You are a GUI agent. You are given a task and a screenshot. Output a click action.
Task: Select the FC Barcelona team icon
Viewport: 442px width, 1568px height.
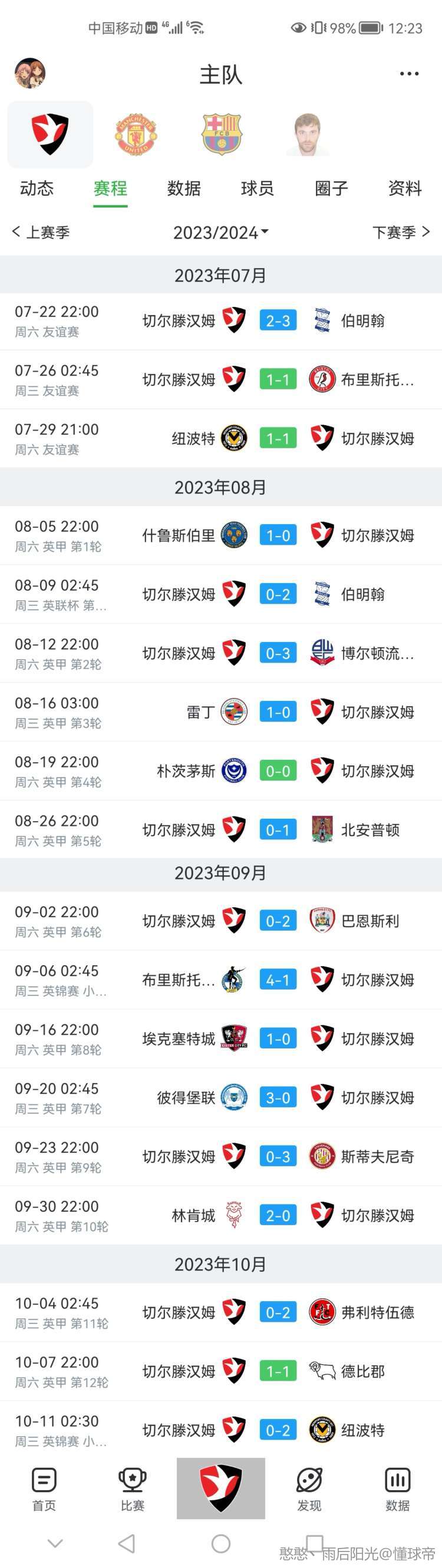[222, 134]
